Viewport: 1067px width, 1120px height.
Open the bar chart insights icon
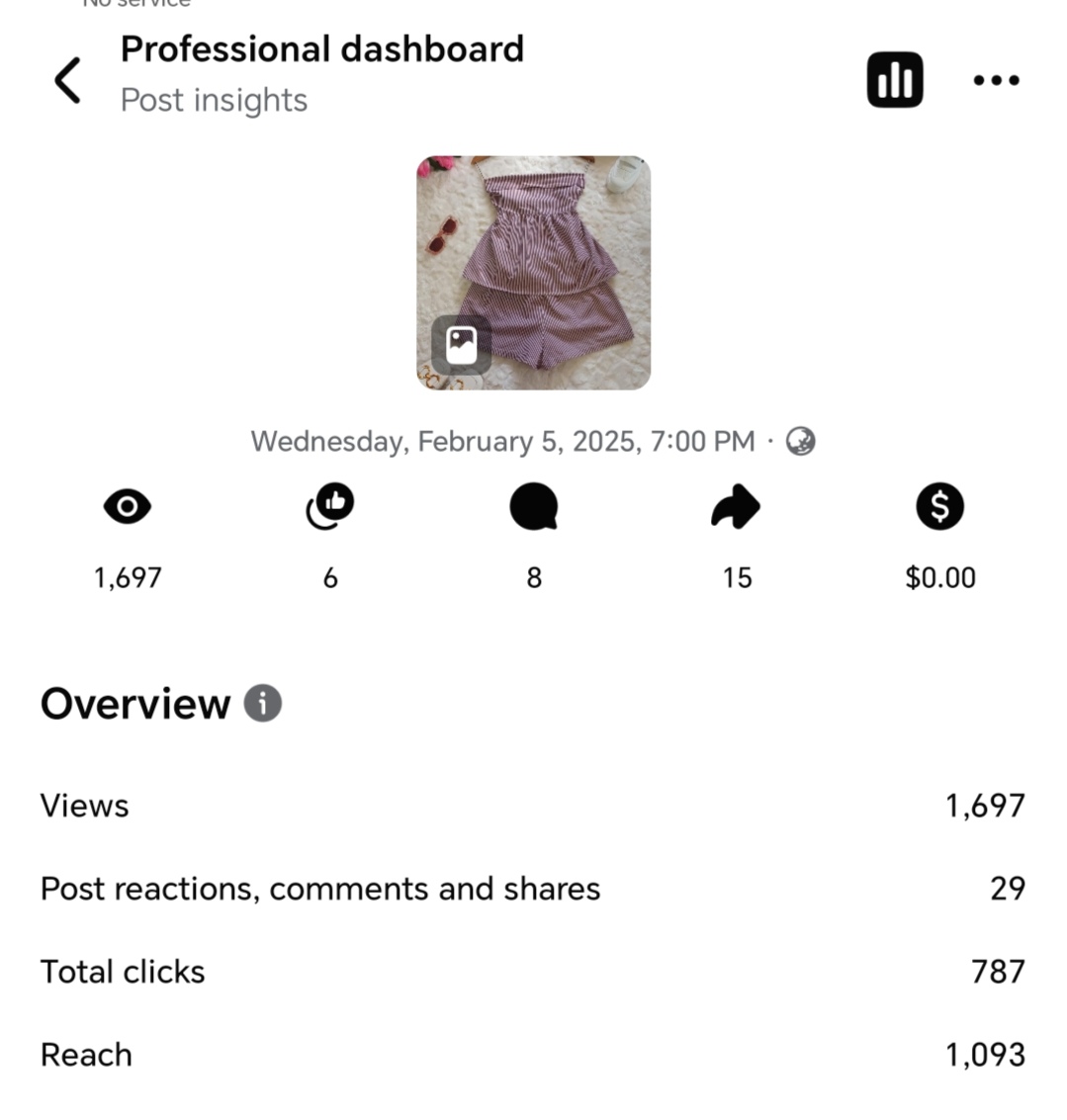[x=895, y=80]
